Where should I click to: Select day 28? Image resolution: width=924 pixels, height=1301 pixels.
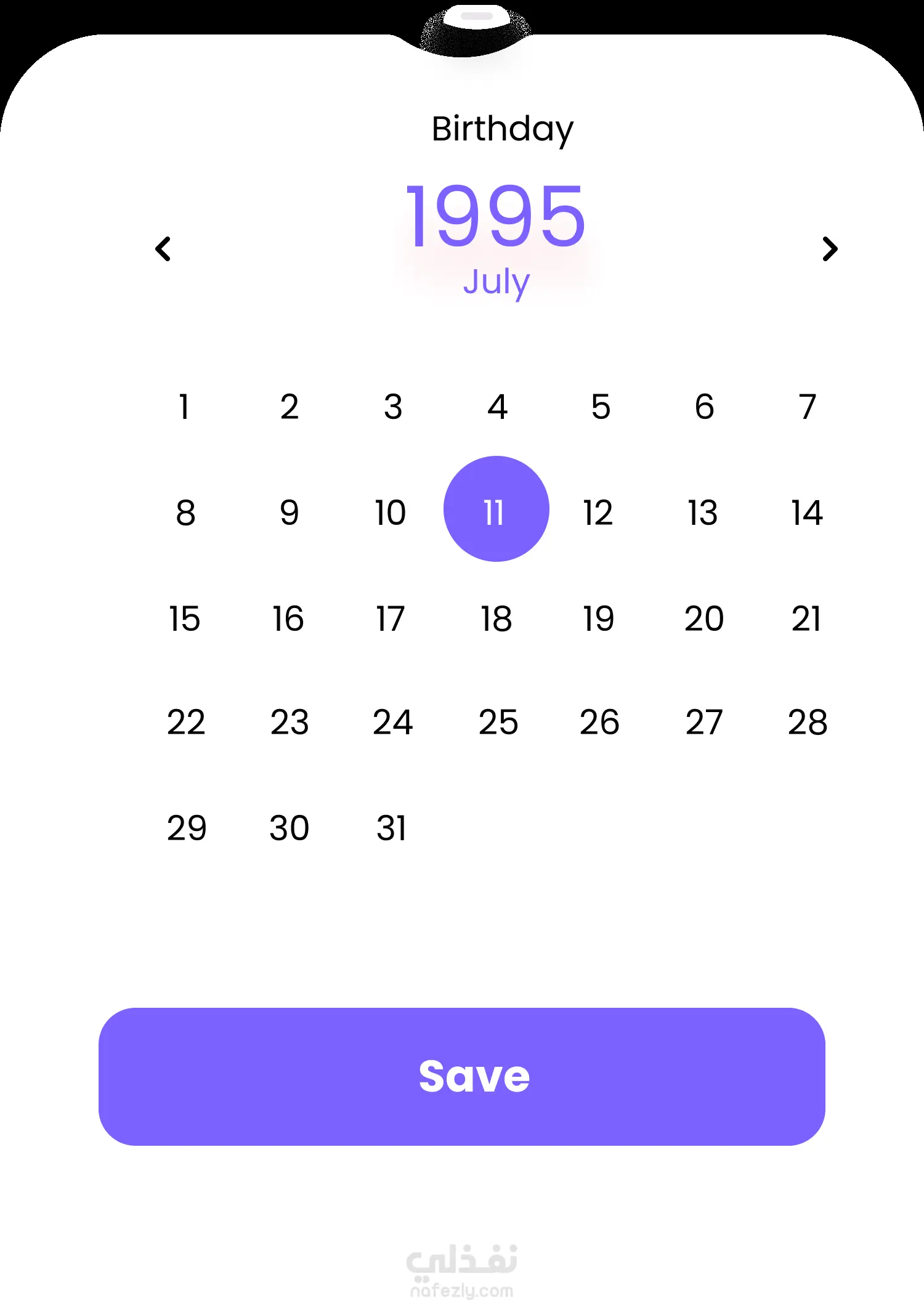(808, 722)
